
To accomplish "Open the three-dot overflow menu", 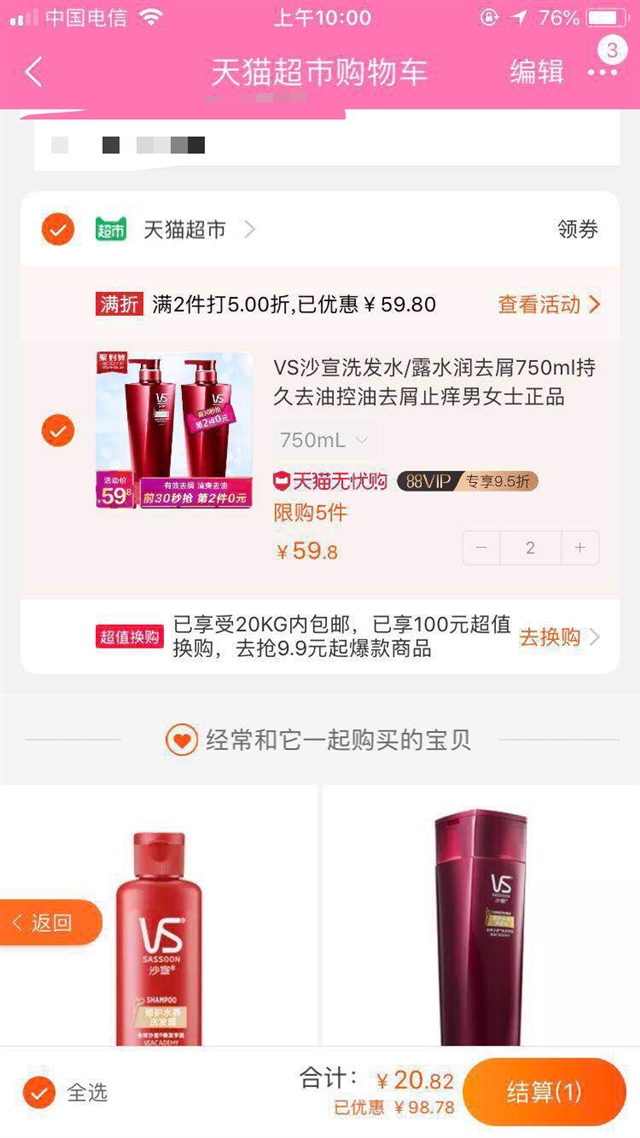I will (602, 72).
